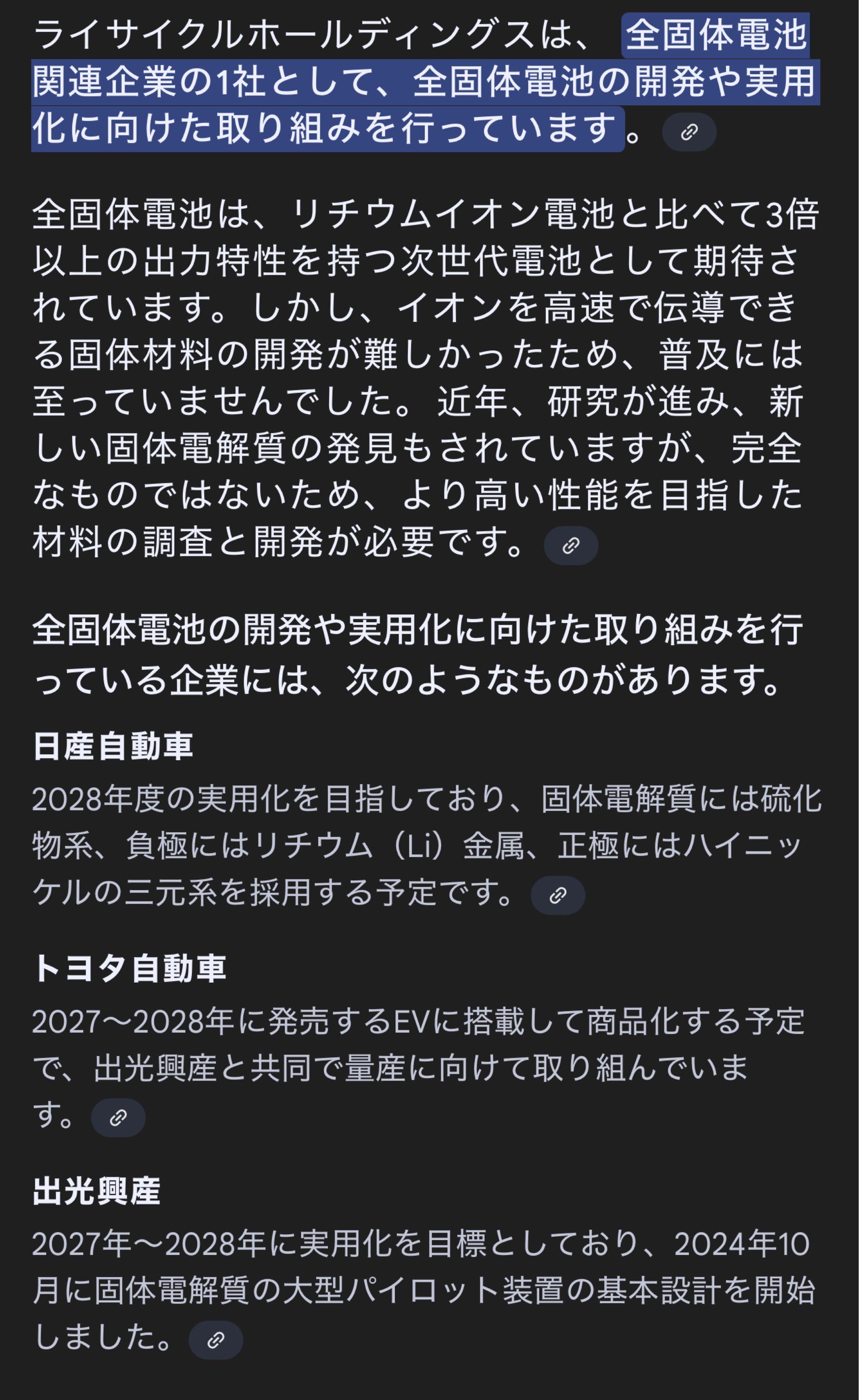Viewport: 859px width, 1400px height.
Task: Open the citation link after the highlighted opening sentence
Action: pos(690,131)
